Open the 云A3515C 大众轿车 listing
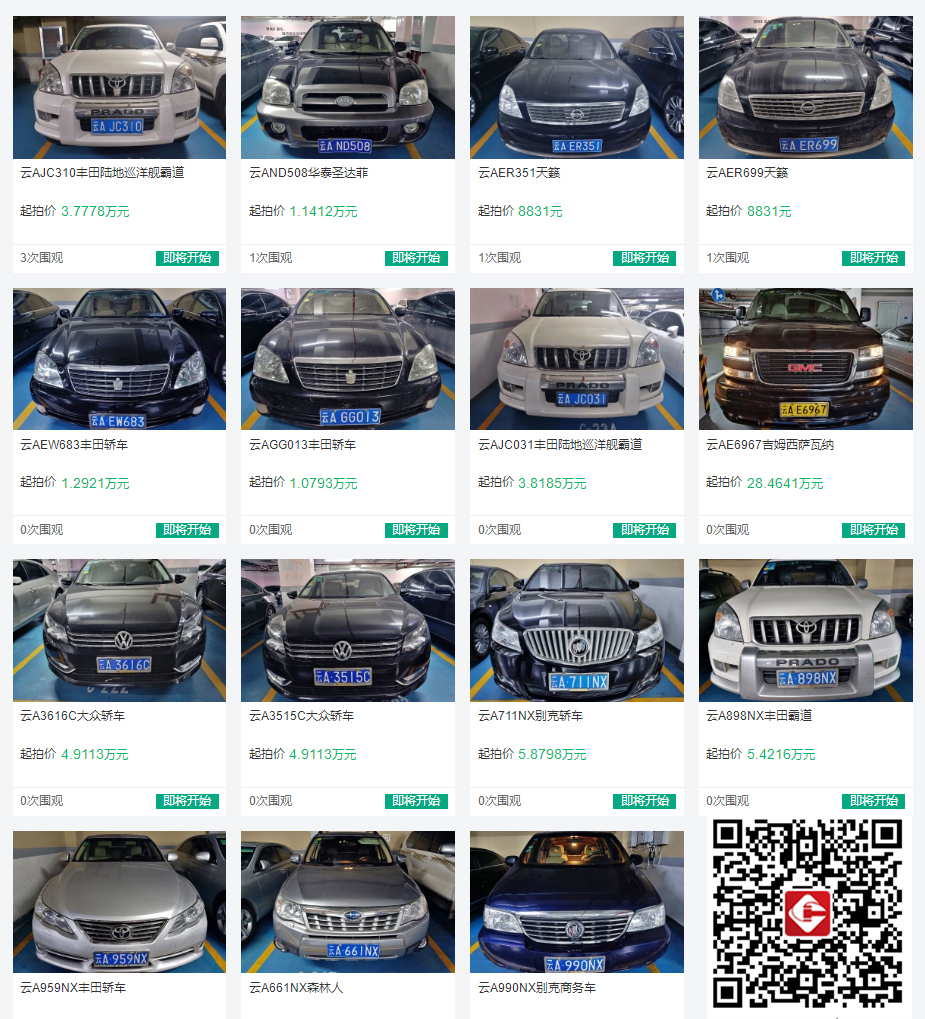This screenshot has height=1019, width=925. [x=347, y=631]
